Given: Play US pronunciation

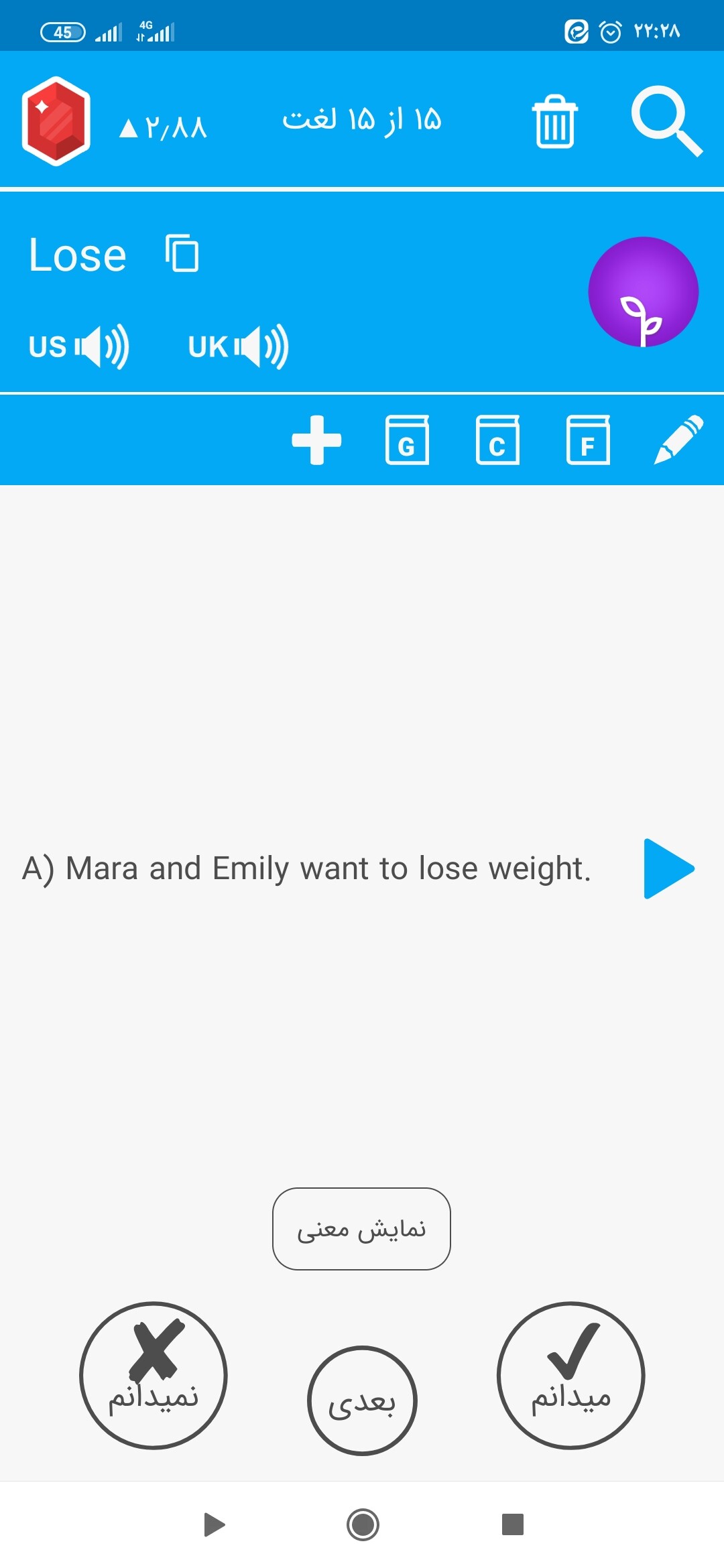Looking at the screenshot, I should click(79, 346).
